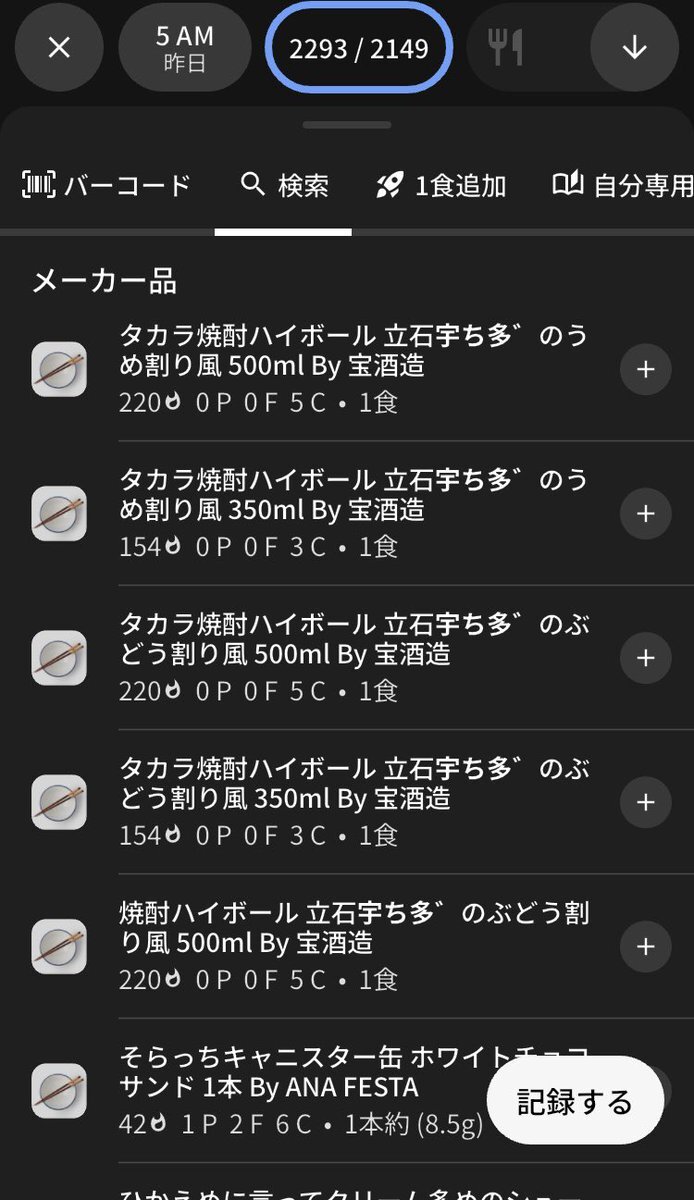Add うめ割り風 500ml タカラ焼酎ハイボール

pyautogui.click(x=646, y=369)
